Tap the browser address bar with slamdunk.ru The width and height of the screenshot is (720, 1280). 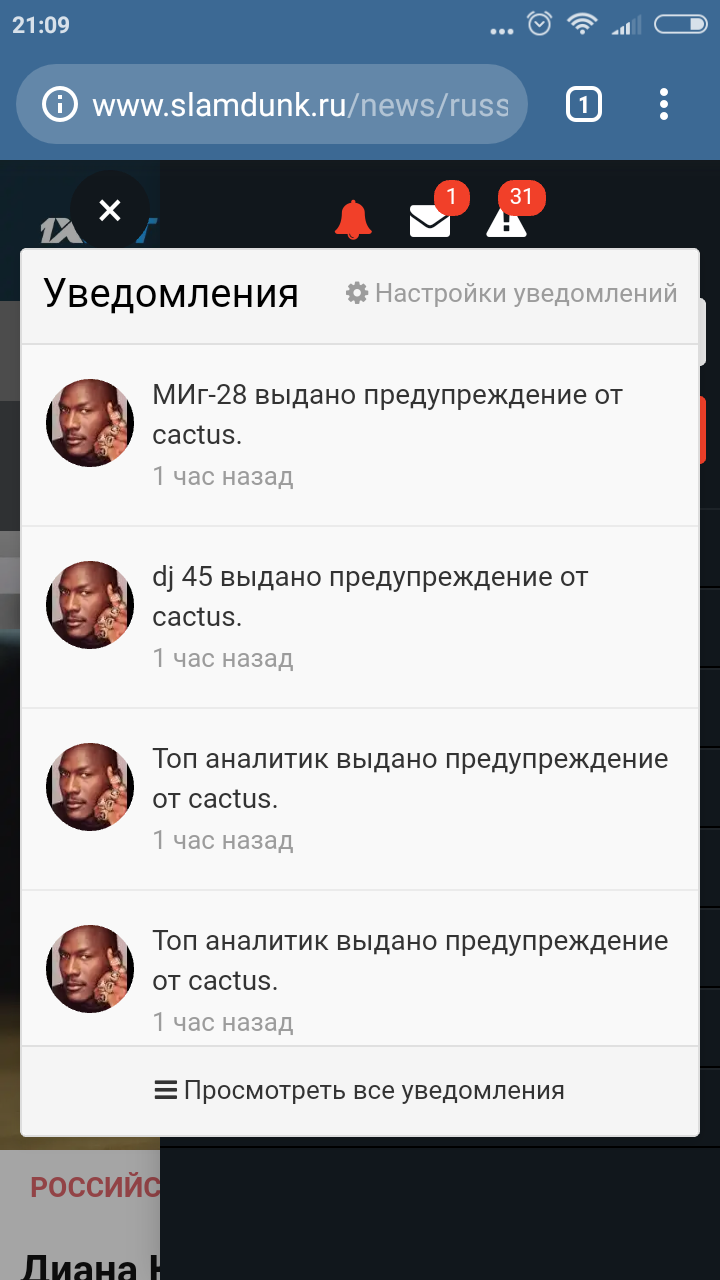[271, 104]
